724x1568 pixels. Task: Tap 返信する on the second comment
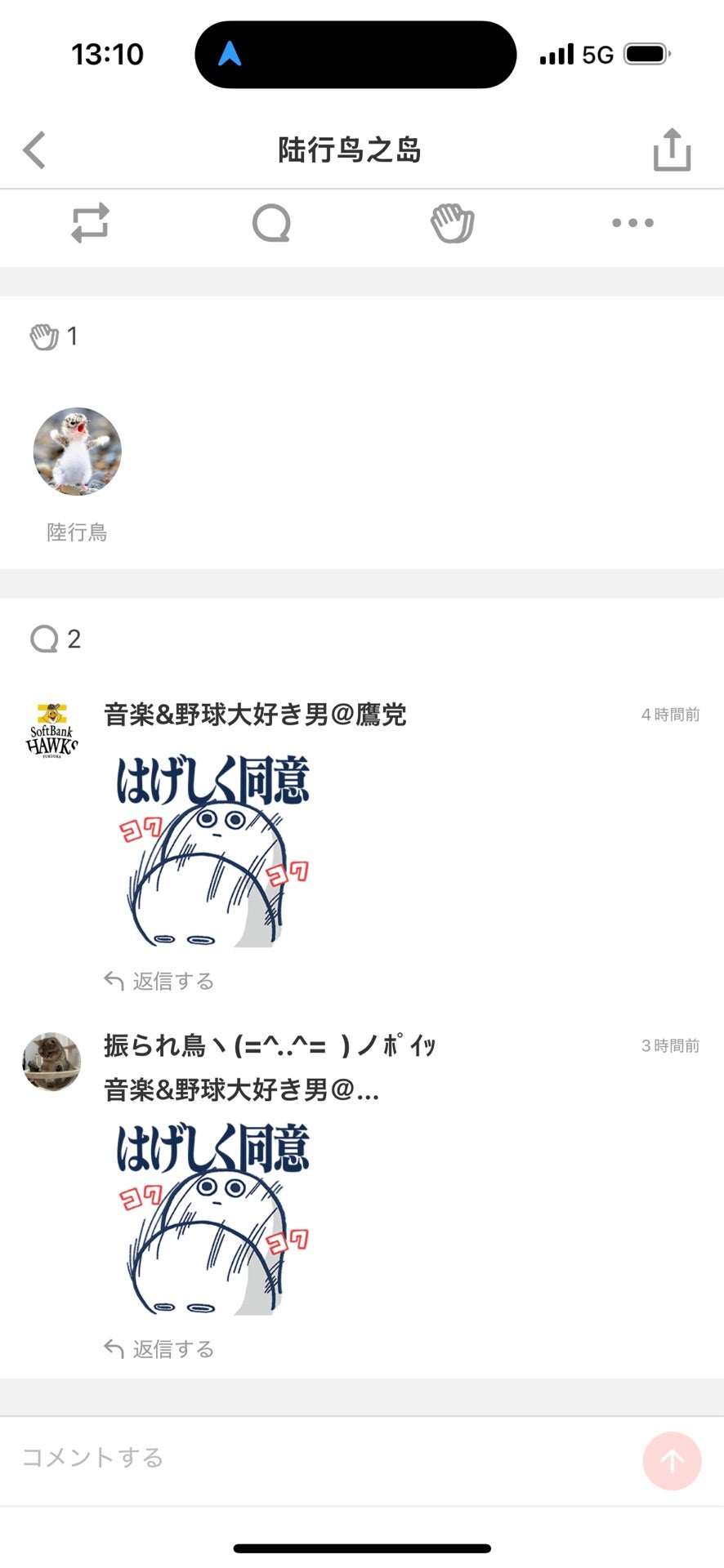coord(172,1349)
